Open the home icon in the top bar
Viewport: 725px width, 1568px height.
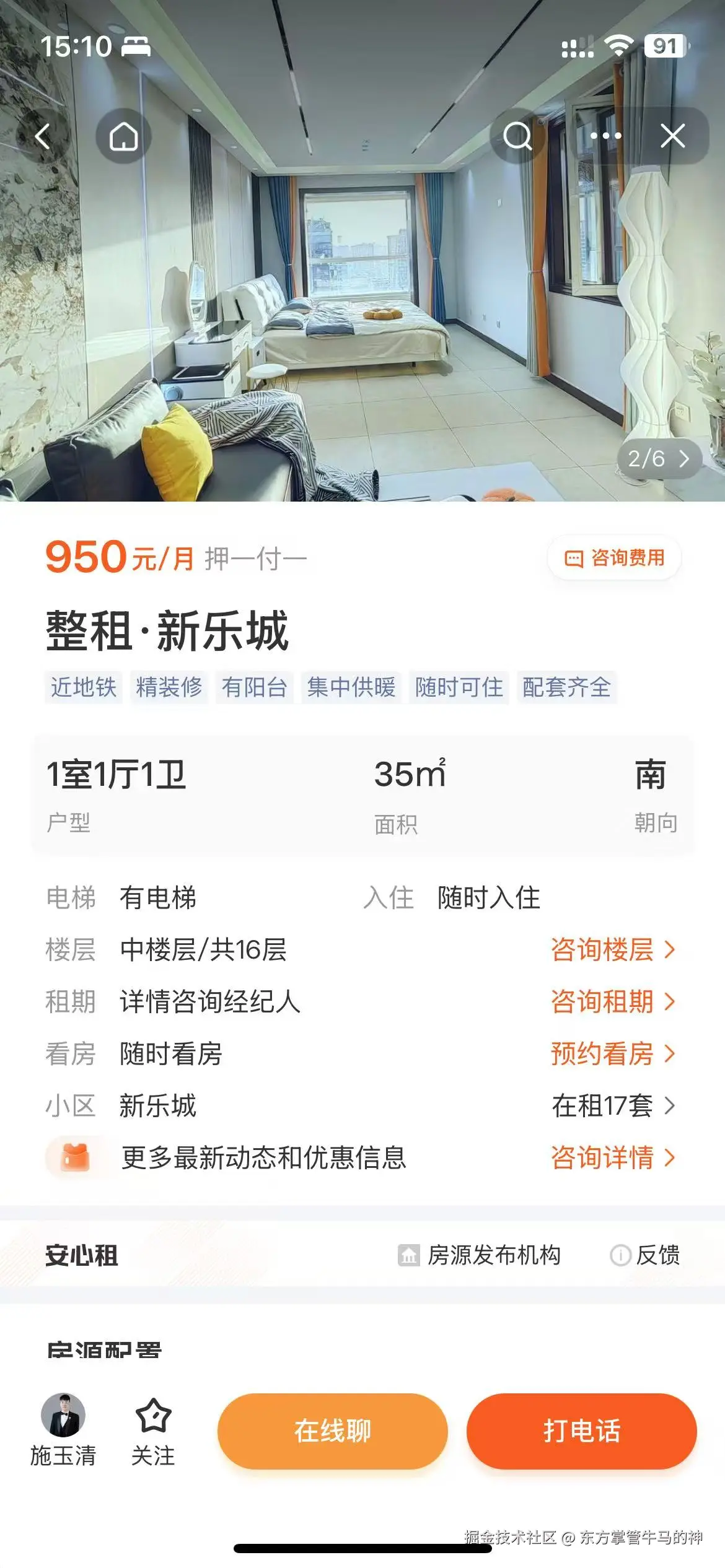[122, 136]
